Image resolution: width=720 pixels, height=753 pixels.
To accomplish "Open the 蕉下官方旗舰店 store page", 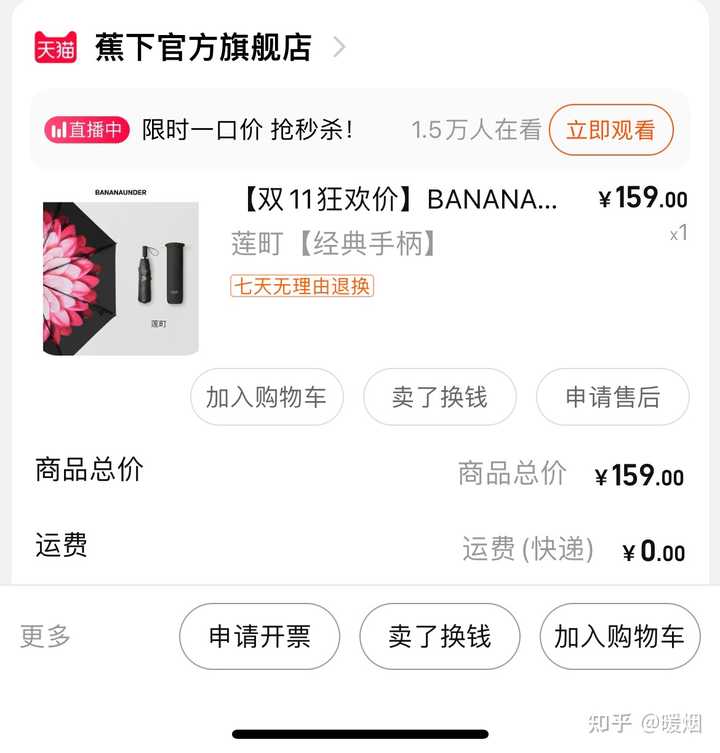I will 203,47.
